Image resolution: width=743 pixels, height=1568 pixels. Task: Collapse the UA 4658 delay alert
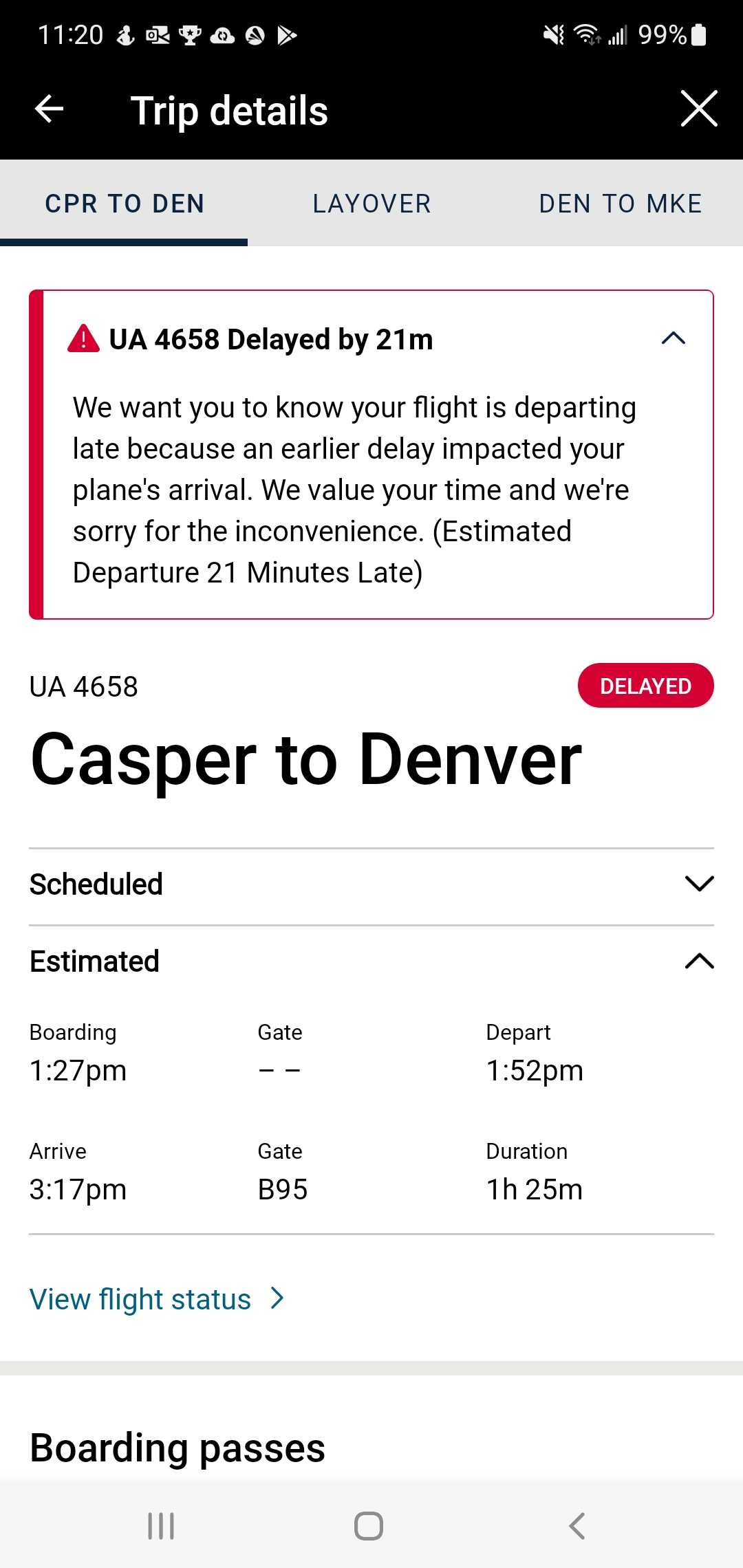pos(673,338)
